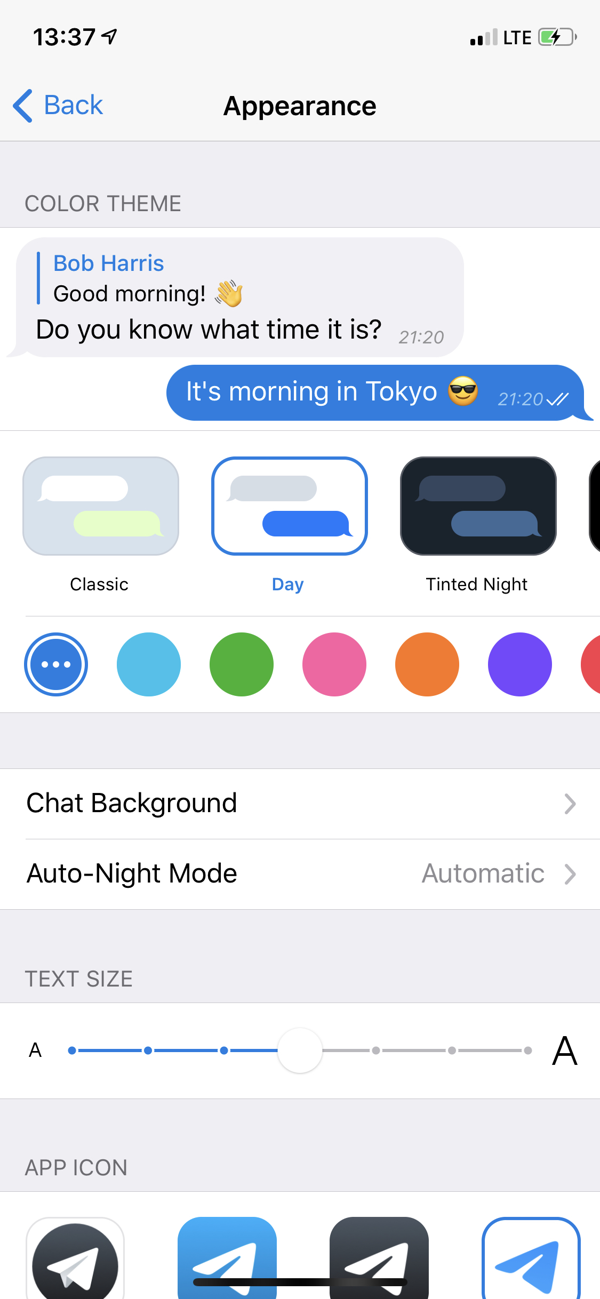Image resolution: width=600 pixels, height=1299 pixels.
Task: Set text size to the smallest step
Action: pyautogui.click(x=72, y=1051)
